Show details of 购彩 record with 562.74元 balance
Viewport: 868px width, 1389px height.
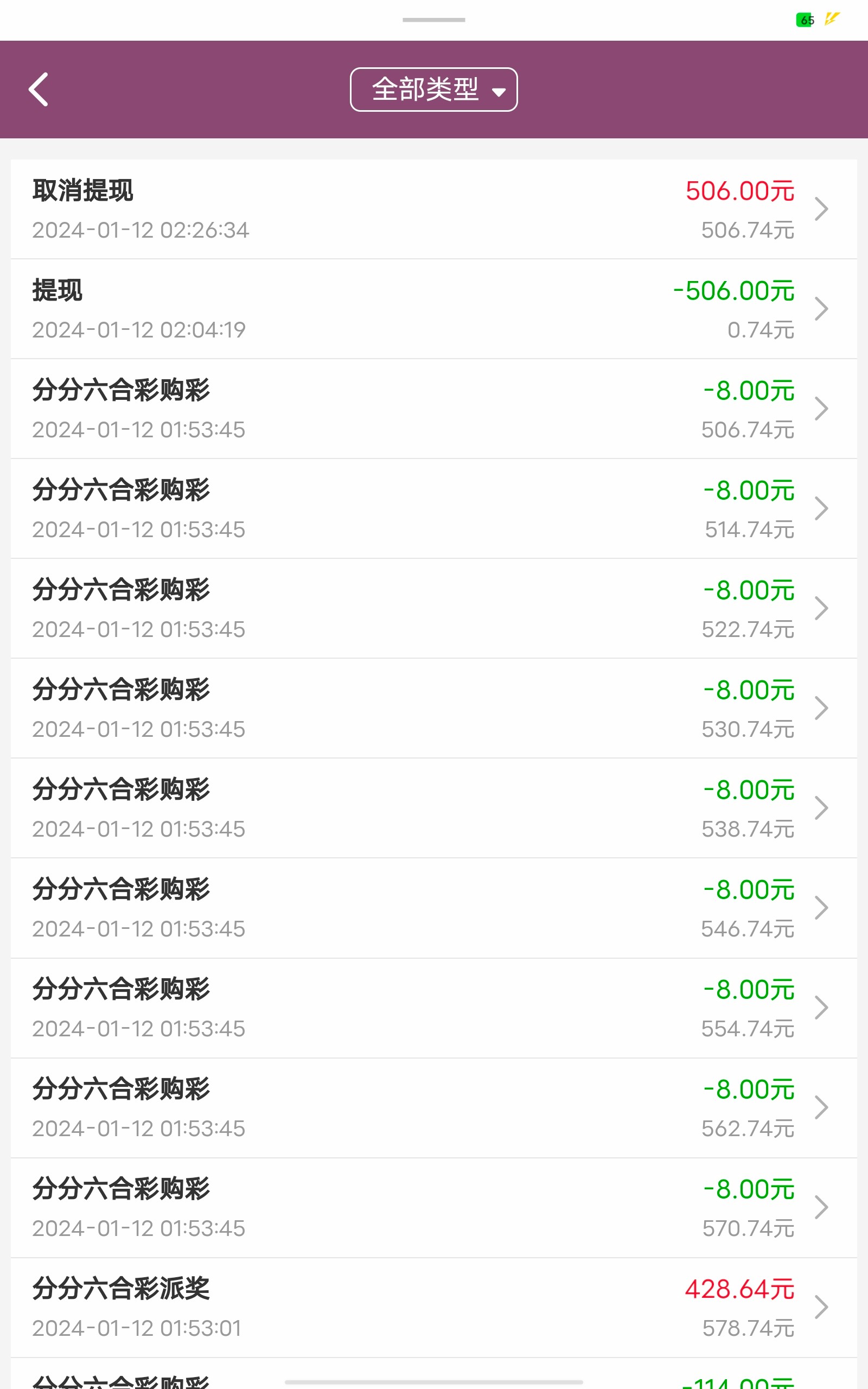coord(433,1108)
